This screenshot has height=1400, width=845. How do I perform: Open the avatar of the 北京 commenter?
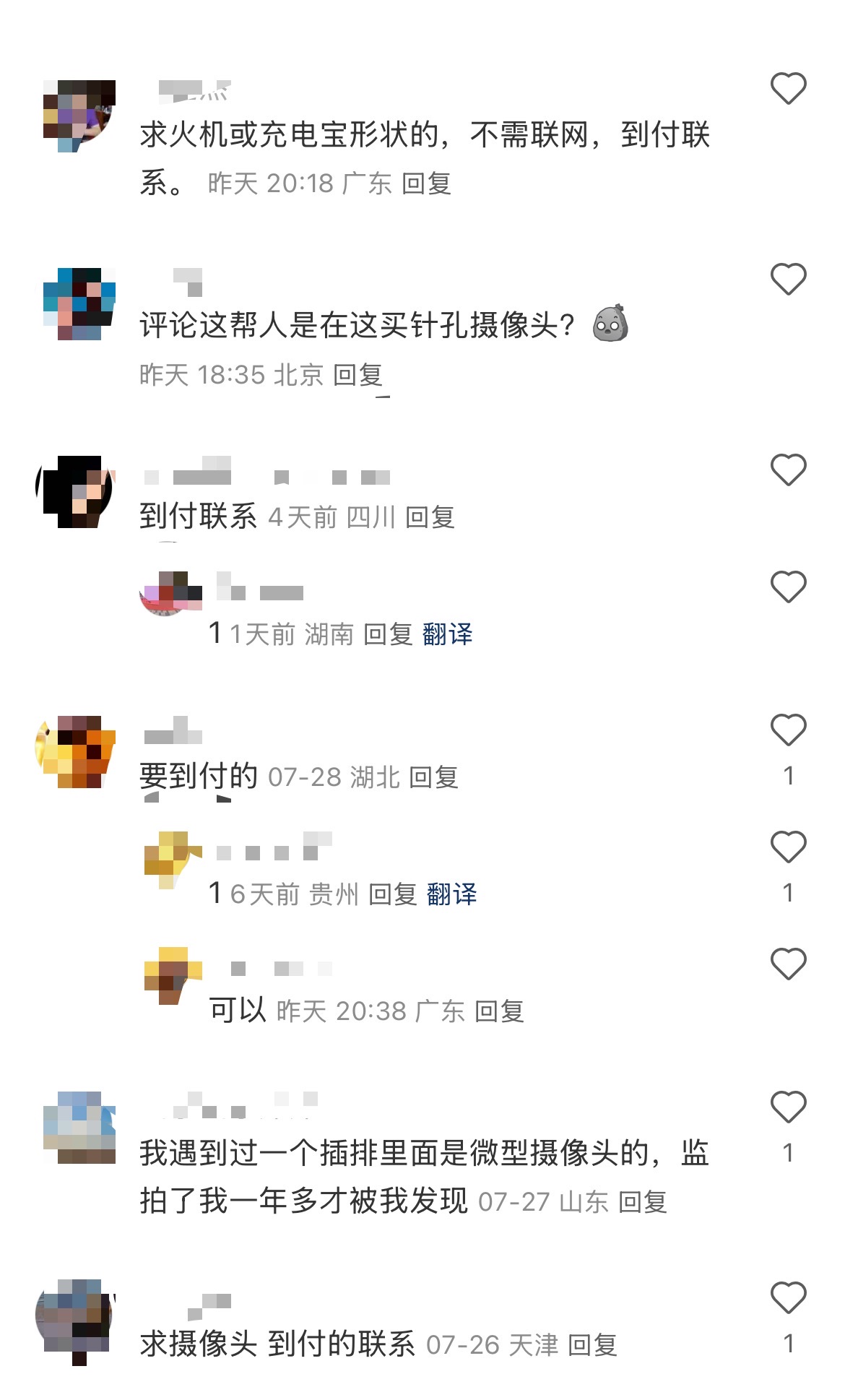(79, 303)
